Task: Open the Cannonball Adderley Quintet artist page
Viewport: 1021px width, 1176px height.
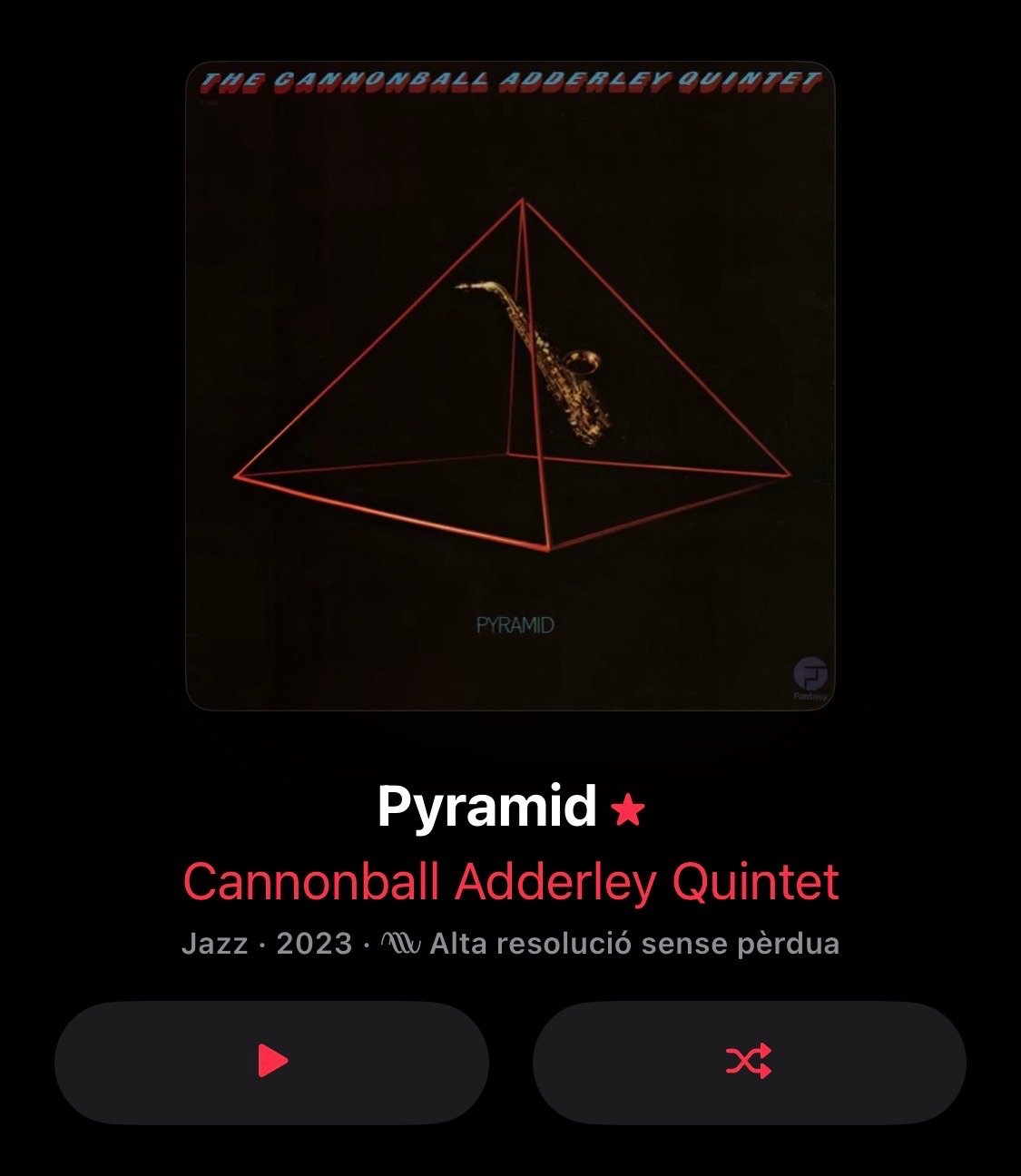Action: 511,882
